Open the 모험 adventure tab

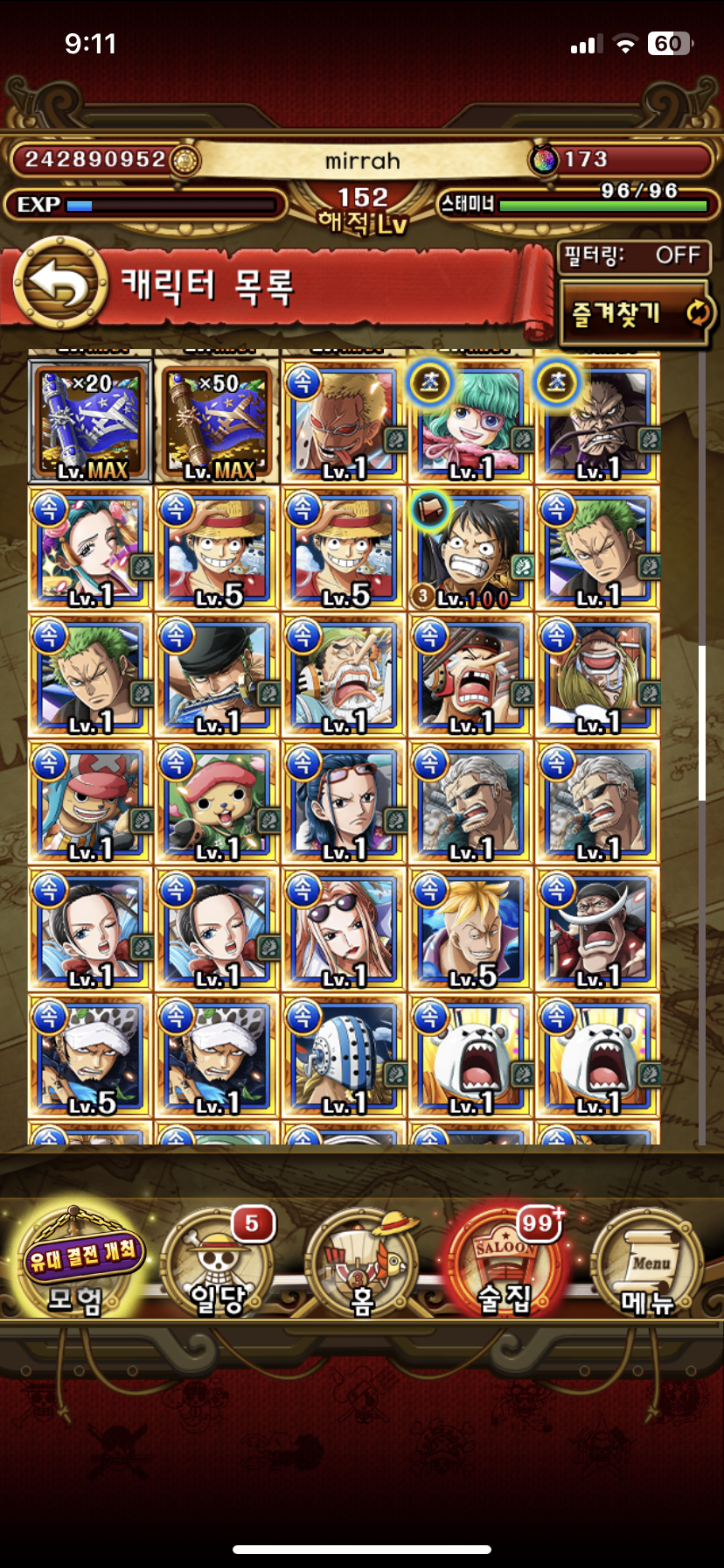77,1263
